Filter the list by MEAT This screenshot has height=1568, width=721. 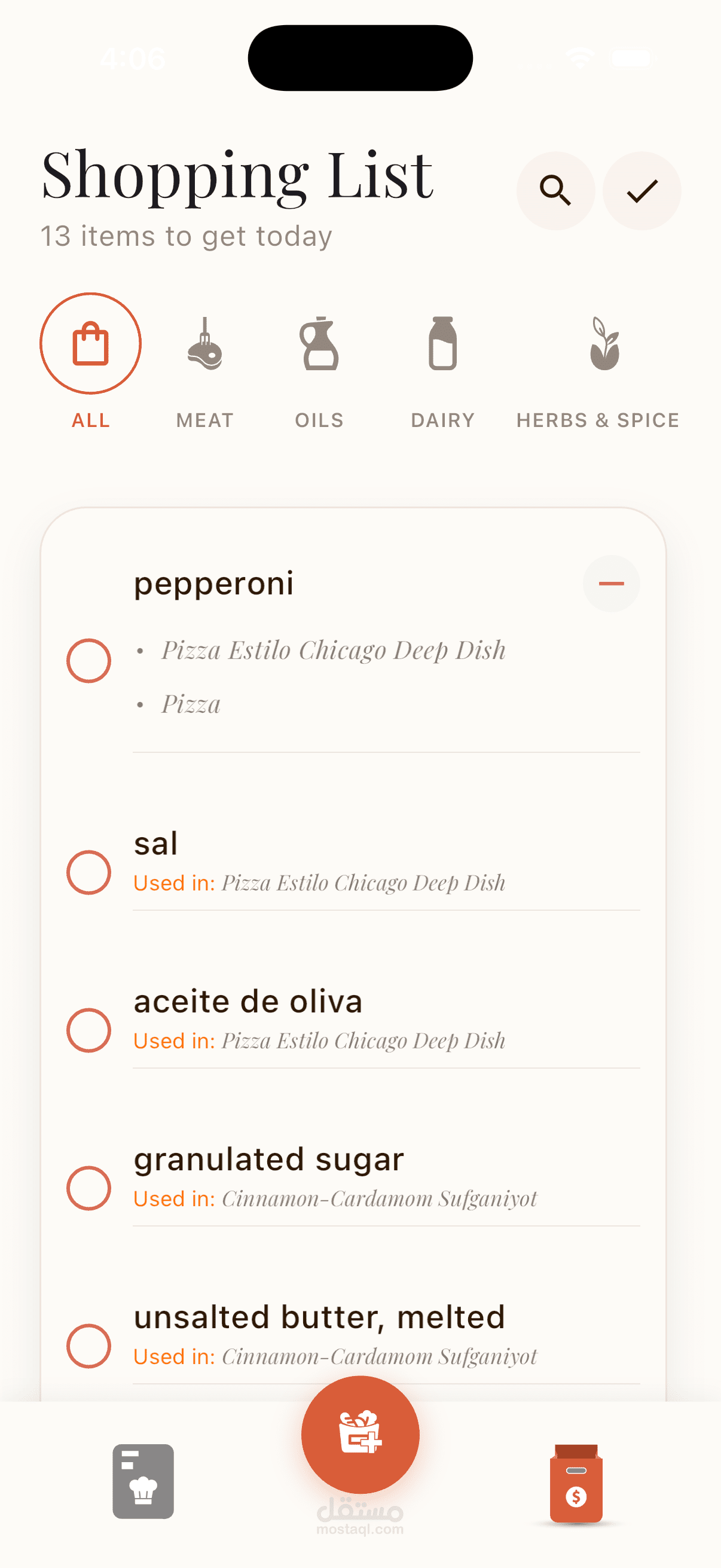(205, 344)
